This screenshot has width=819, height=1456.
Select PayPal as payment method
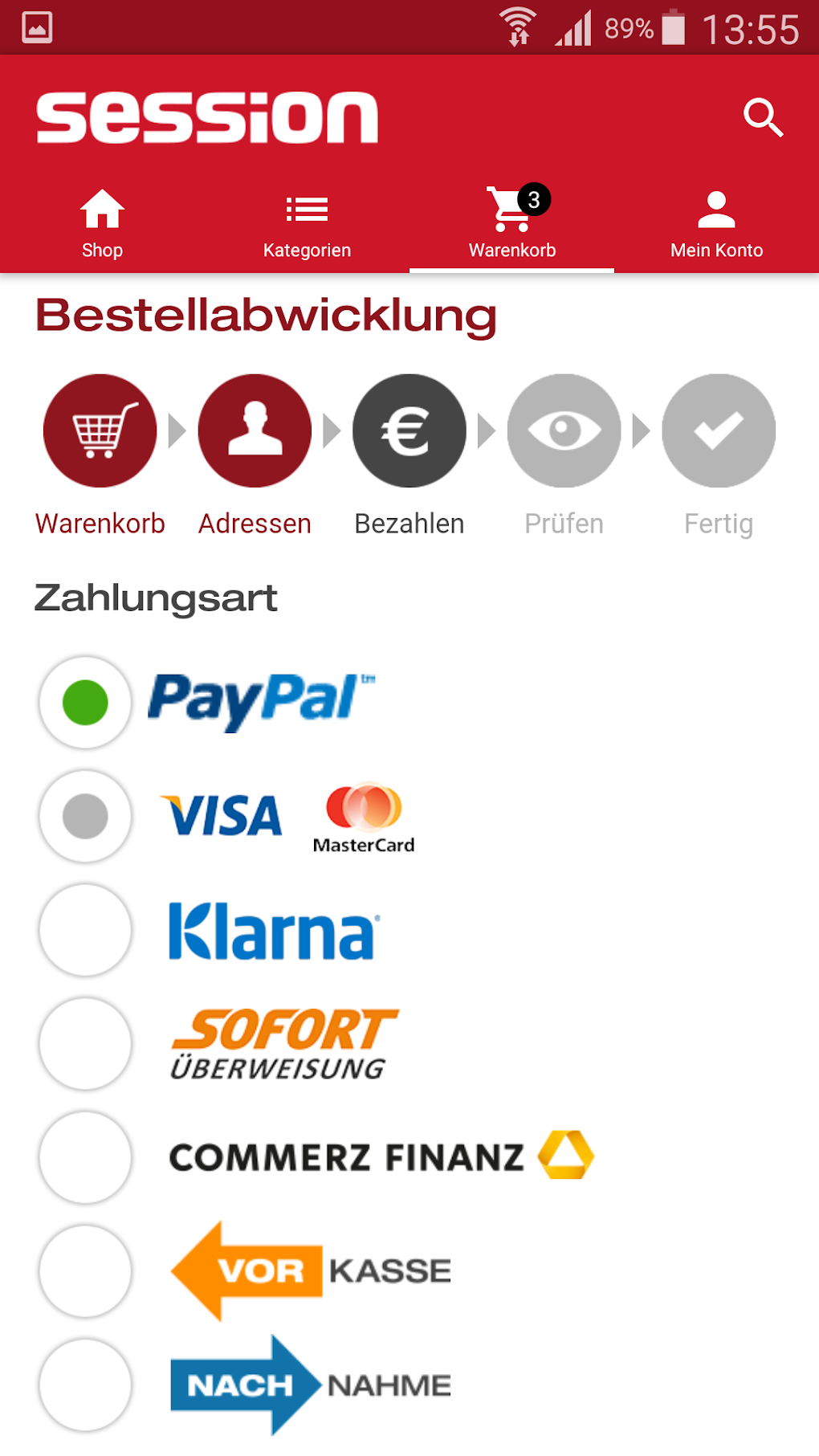(x=85, y=703)
